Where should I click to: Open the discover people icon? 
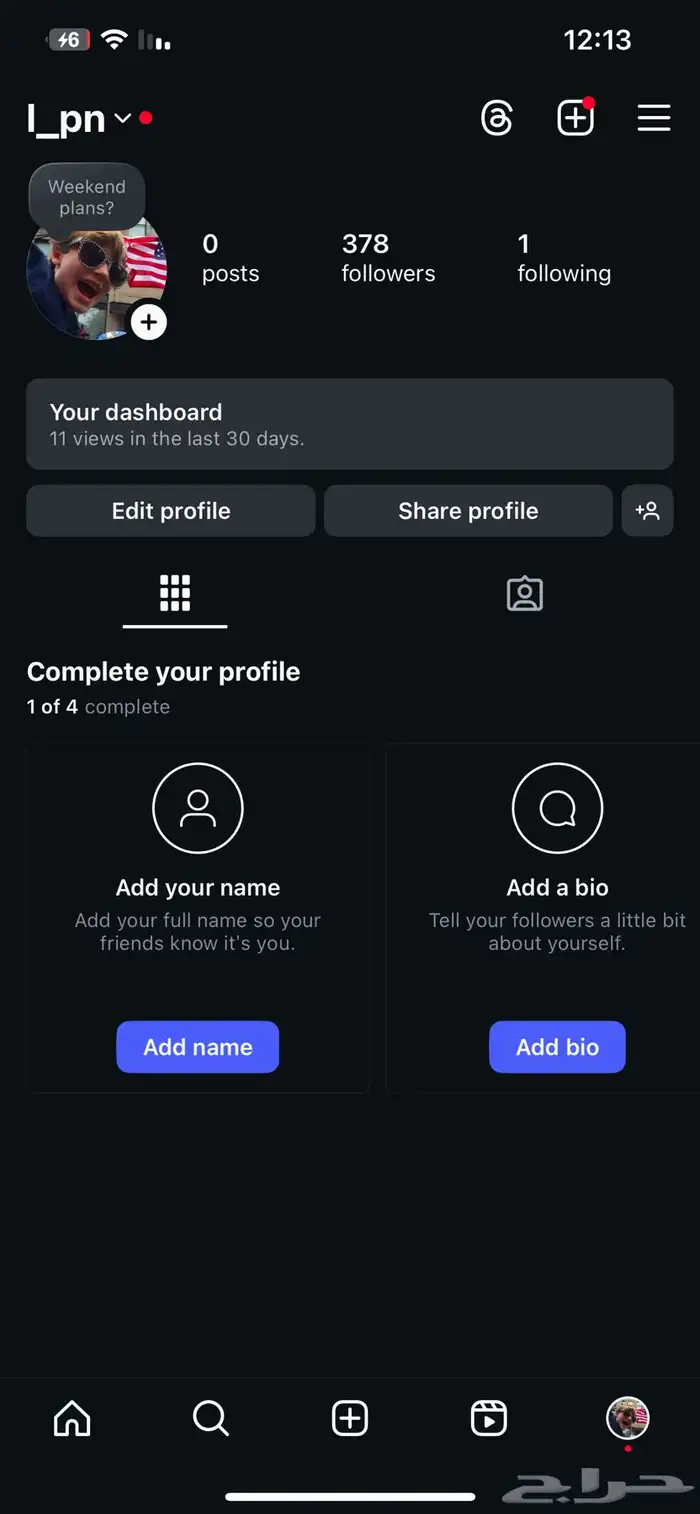(647, 511)
